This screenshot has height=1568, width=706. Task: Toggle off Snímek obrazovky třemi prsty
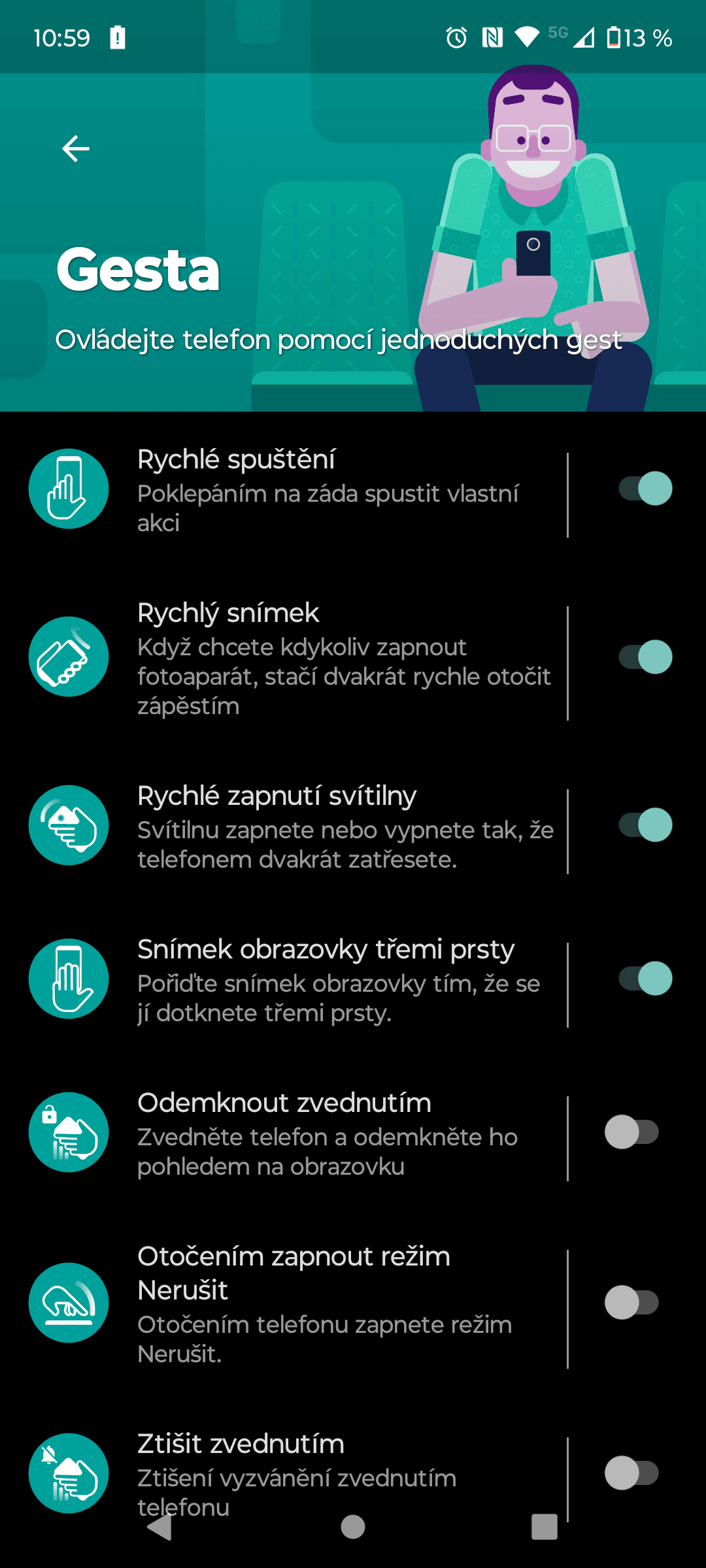pyautogui.click(x=645, y=979)
